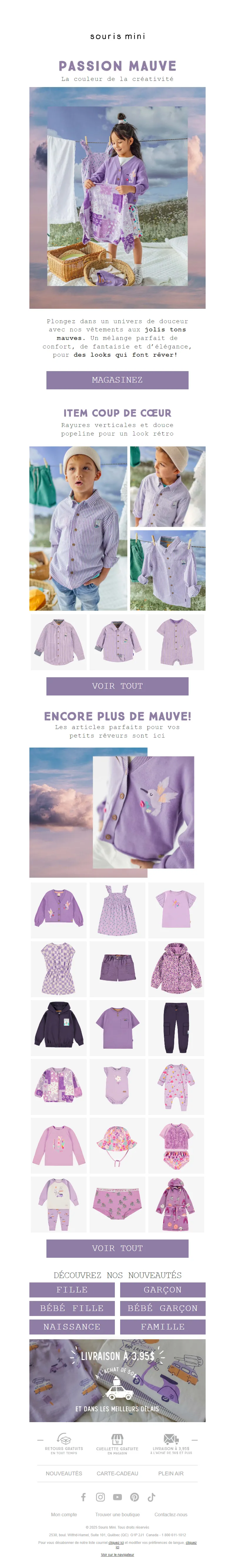Visit the Facebook page

pos(83,1497)
